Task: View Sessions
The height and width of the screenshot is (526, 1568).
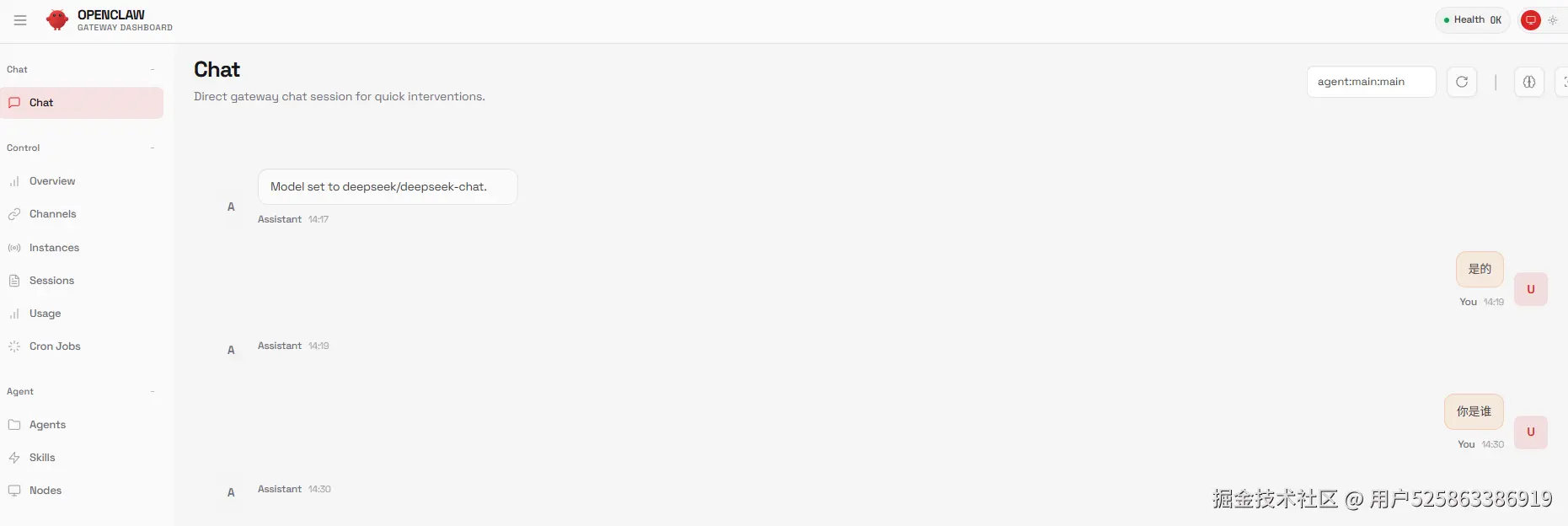Action: coord(51,281)
